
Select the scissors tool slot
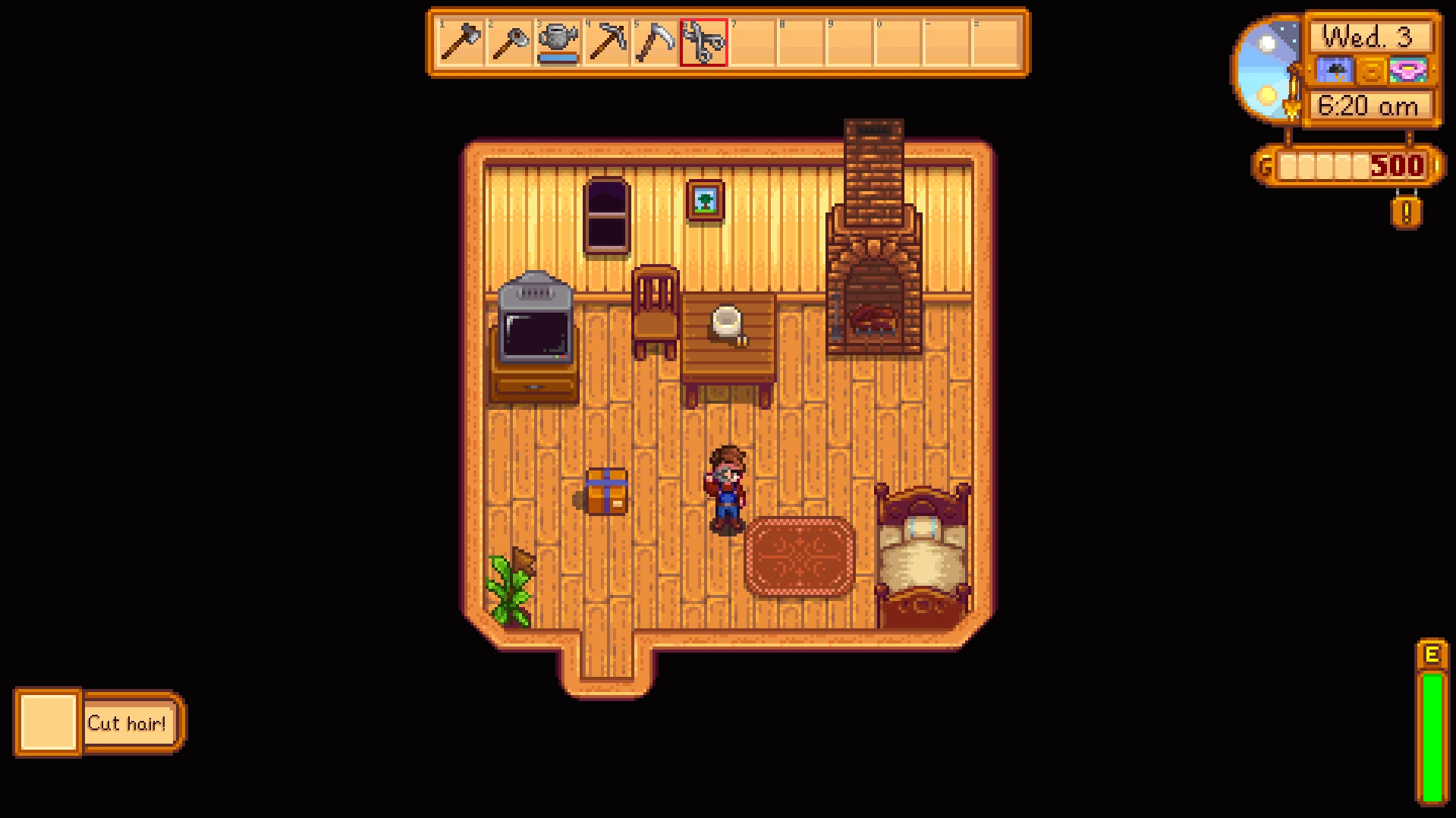point(703,42)
